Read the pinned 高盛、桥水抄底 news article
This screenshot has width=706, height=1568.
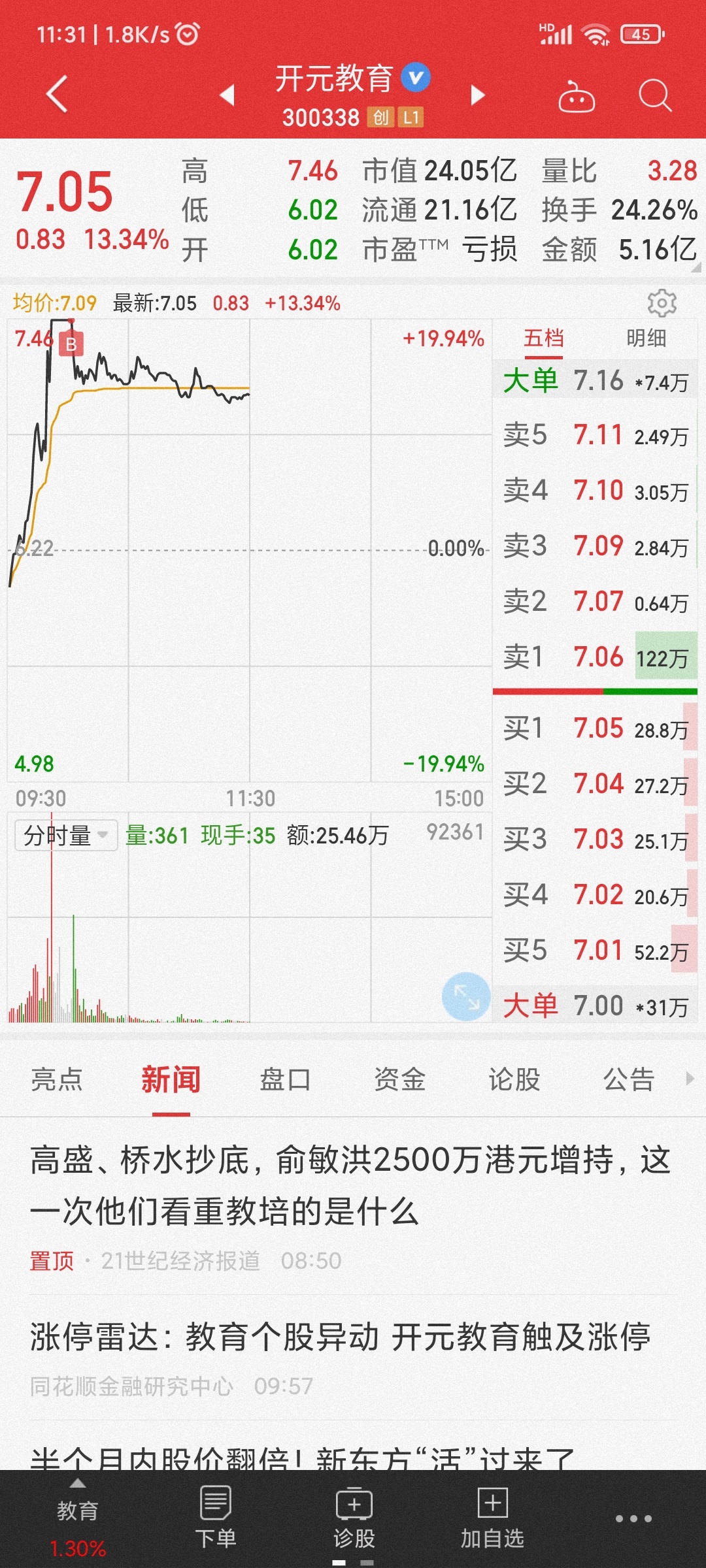click(352, 1186)
